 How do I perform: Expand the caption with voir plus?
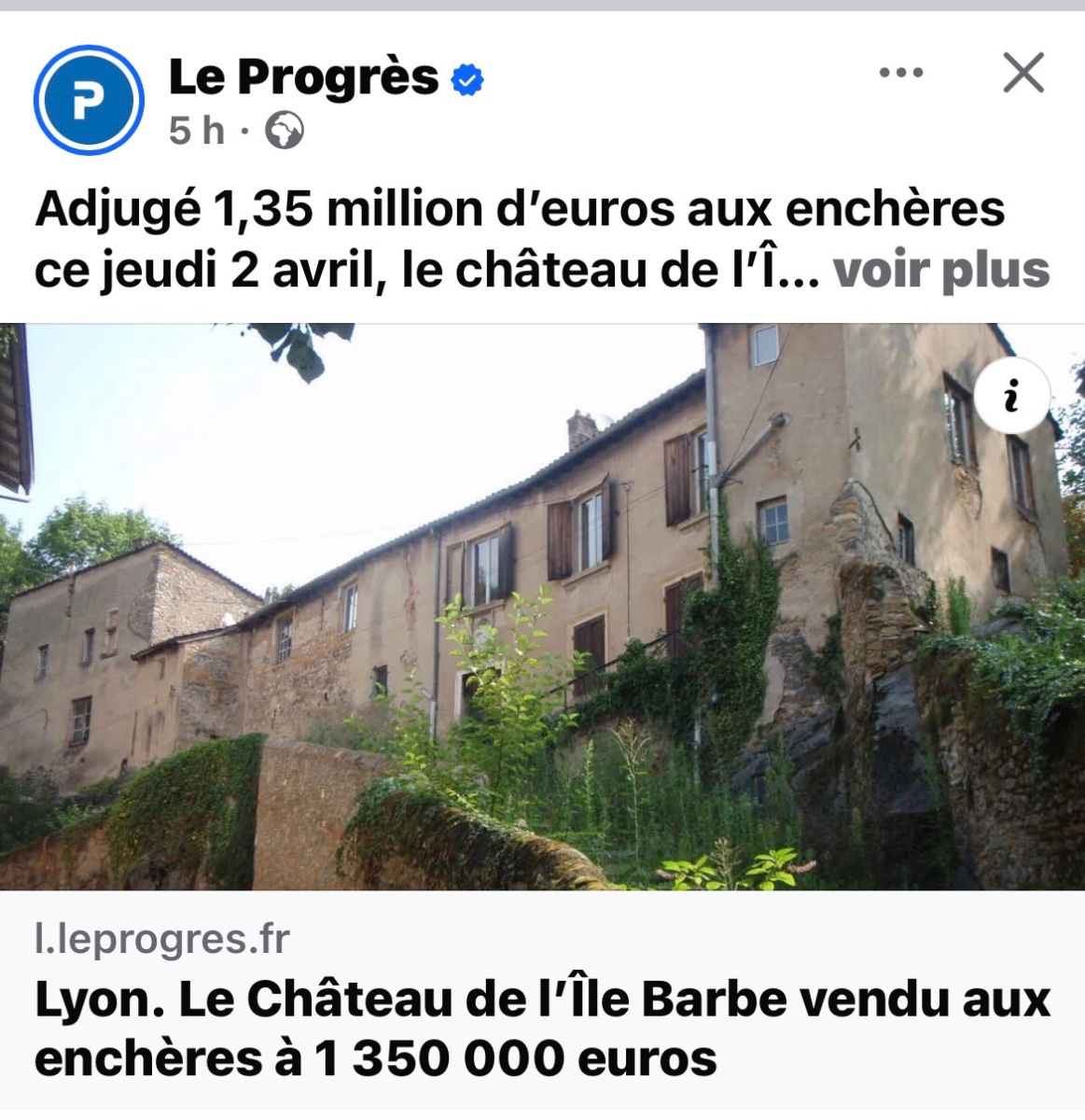click(940, 271)
